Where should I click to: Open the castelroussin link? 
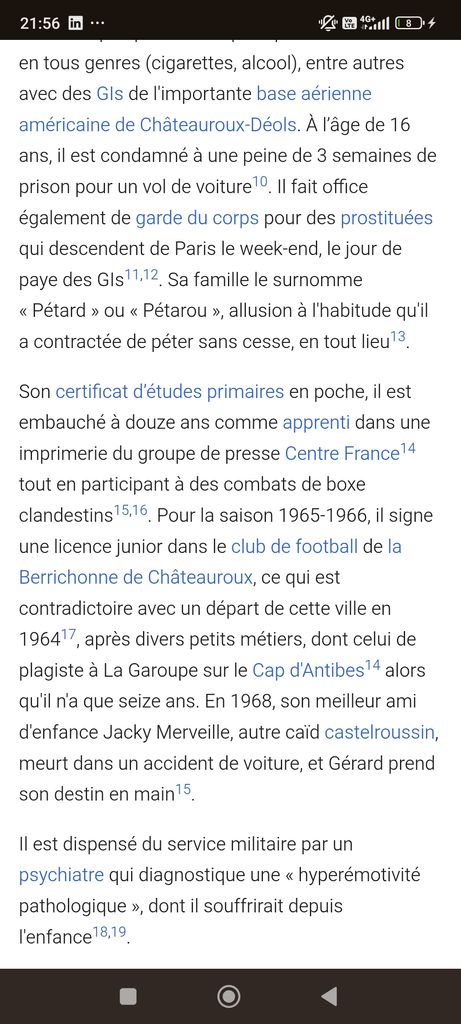click(379, 732)
